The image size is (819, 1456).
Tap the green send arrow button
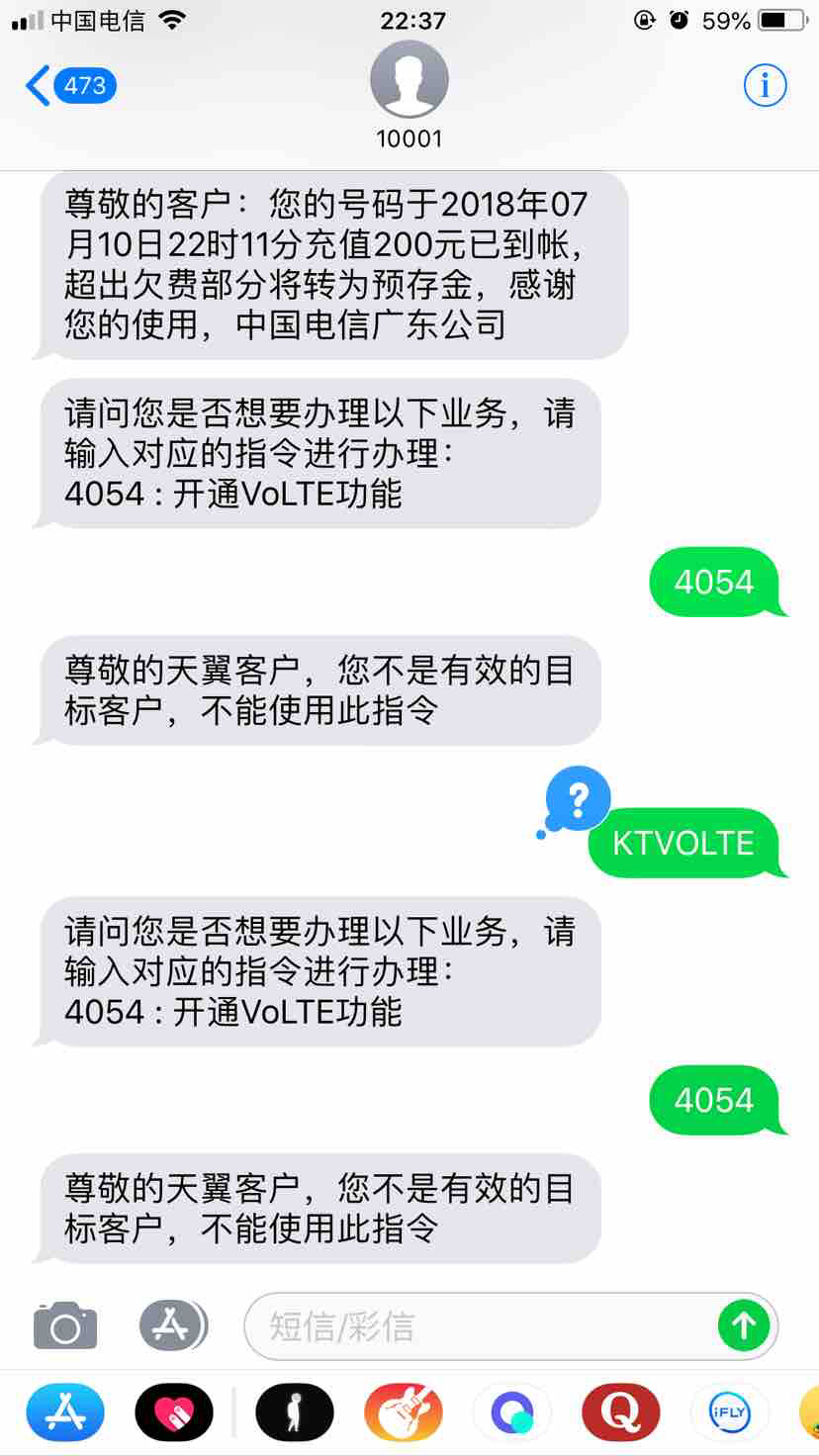(744, 1325)
